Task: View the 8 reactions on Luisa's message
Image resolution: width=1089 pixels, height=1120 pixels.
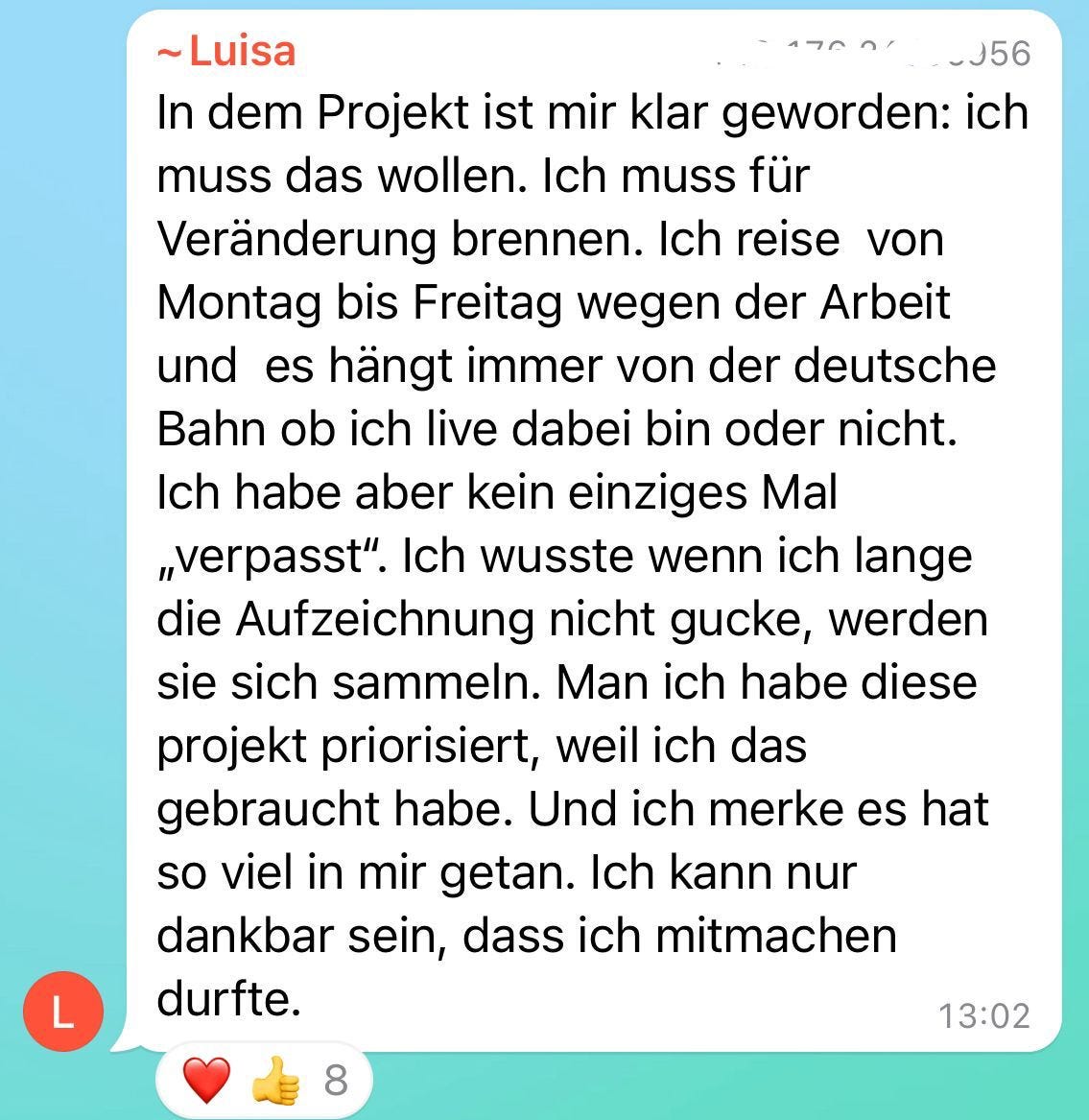Action: (264, 1081)
